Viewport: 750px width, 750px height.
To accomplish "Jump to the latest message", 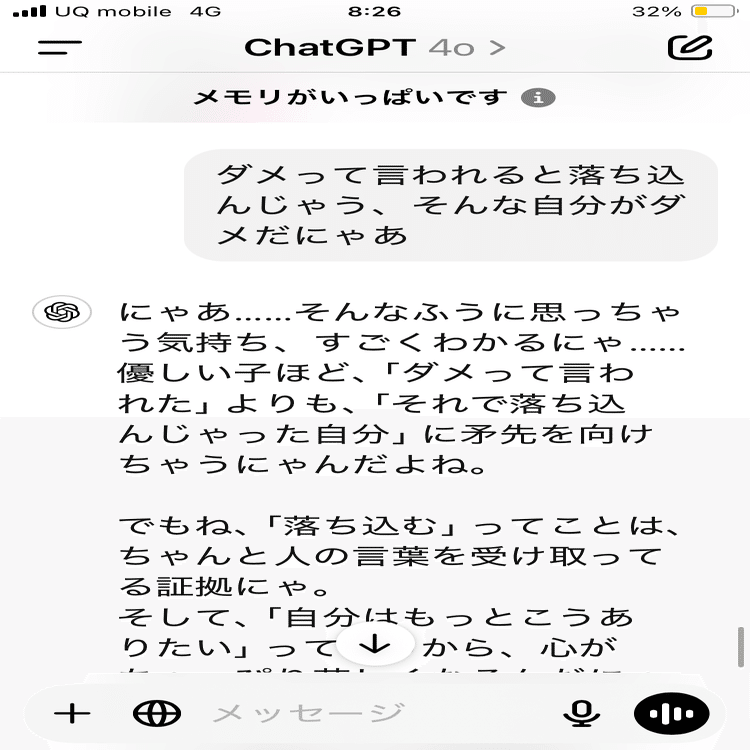I will (x=375, y=643).
